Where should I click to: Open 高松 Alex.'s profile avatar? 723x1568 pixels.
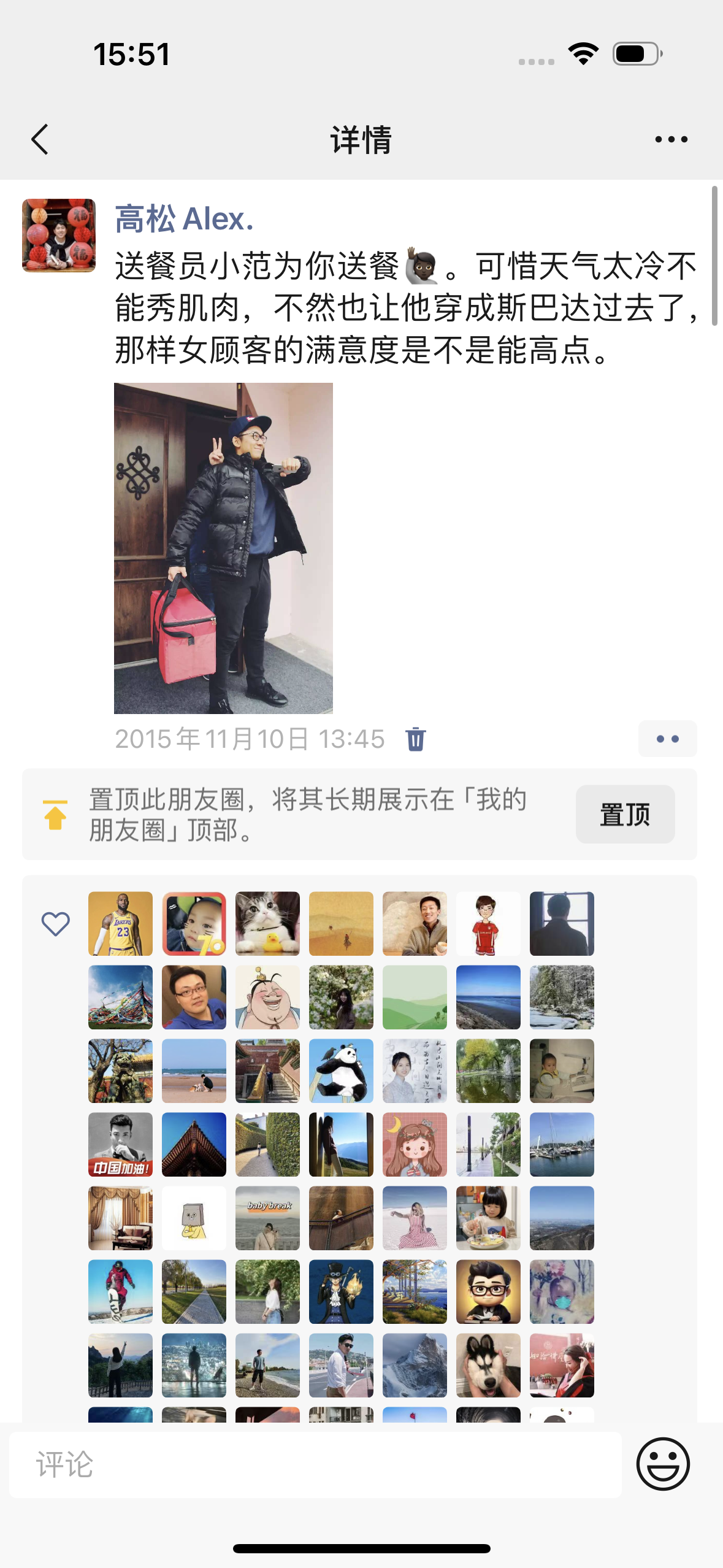pyautogui.click(x=59, y=235)
